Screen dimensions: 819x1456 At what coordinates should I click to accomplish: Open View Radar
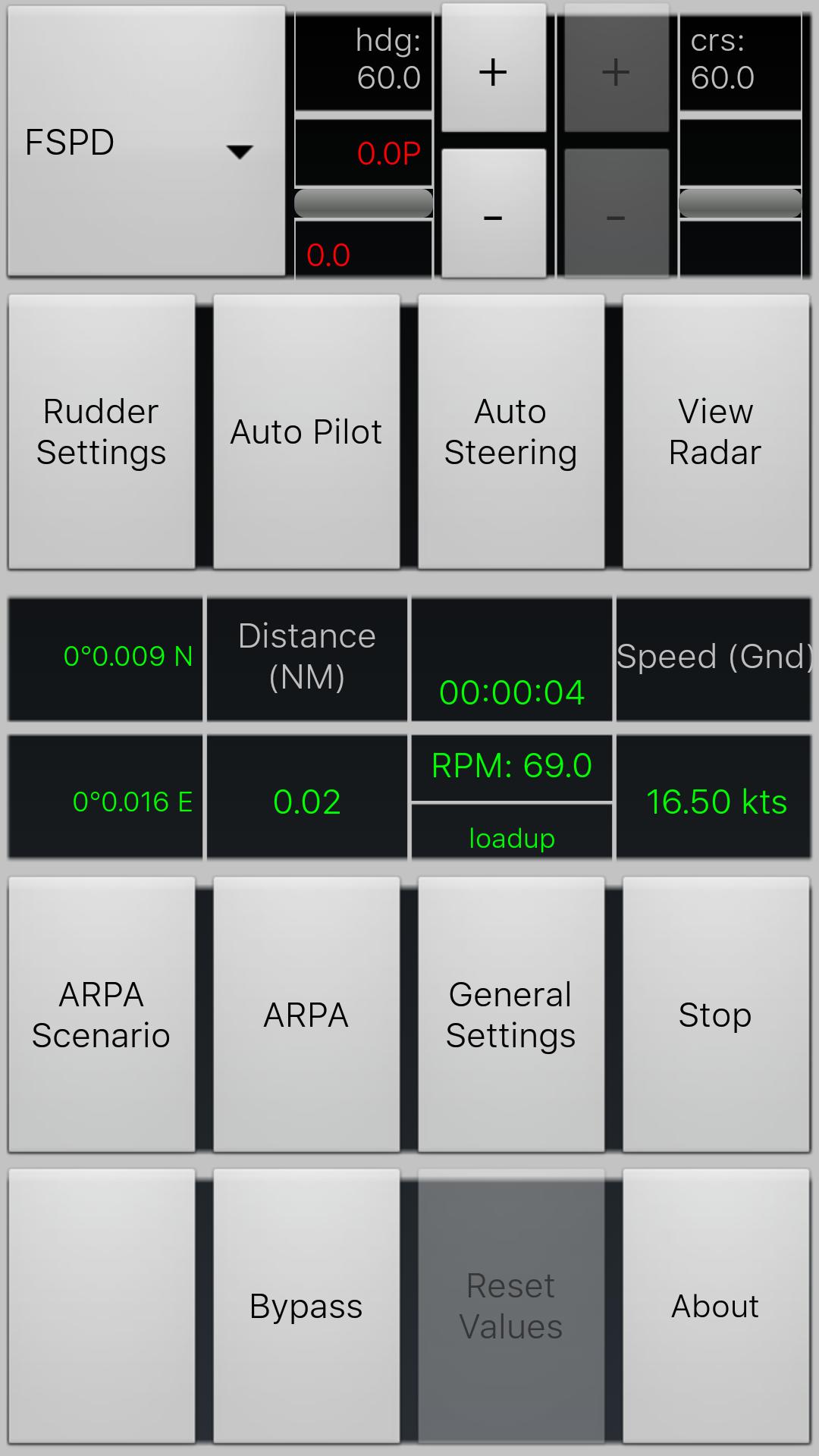pyautogui.click(x=715, y=431)
